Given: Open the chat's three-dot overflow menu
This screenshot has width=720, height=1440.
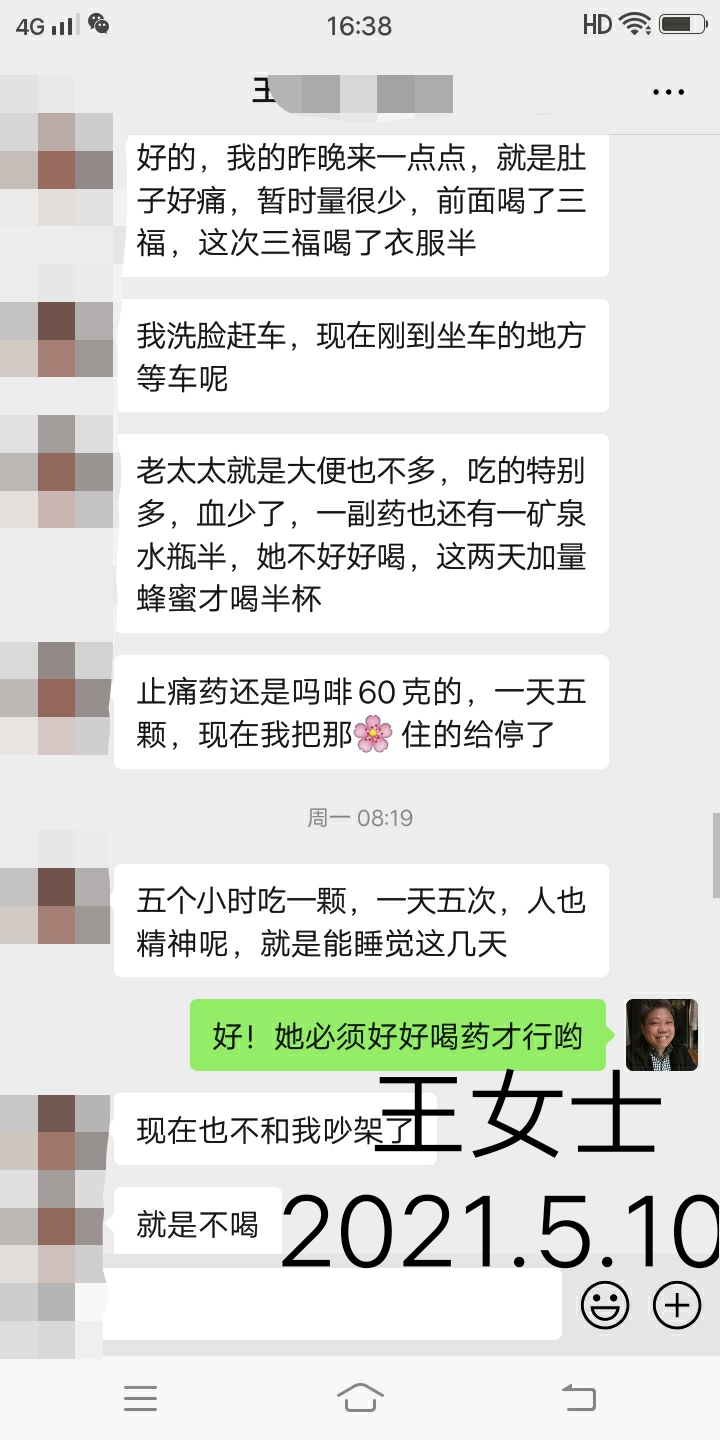Looking at the screenshot, I should coord(668,92).
